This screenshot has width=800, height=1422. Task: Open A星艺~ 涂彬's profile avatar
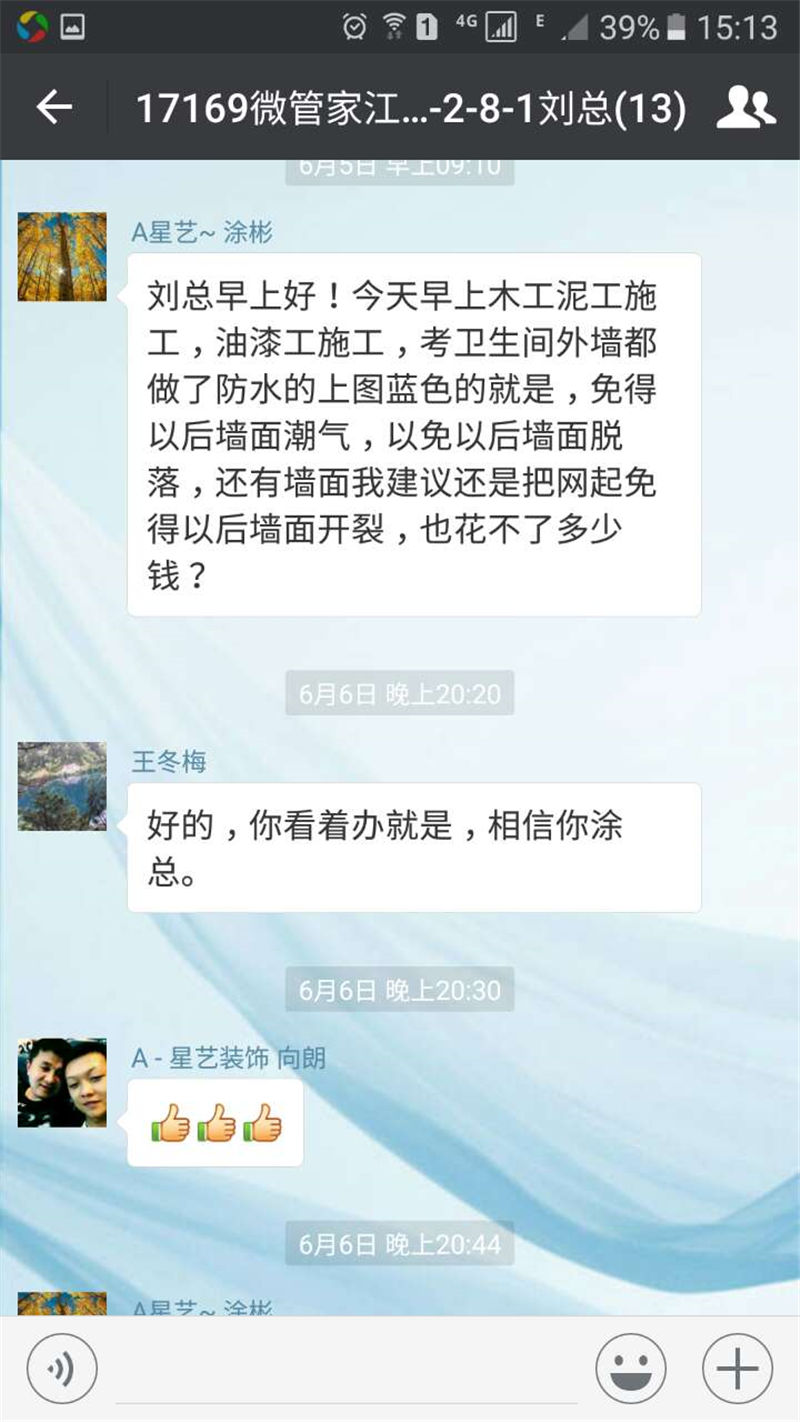62,257
